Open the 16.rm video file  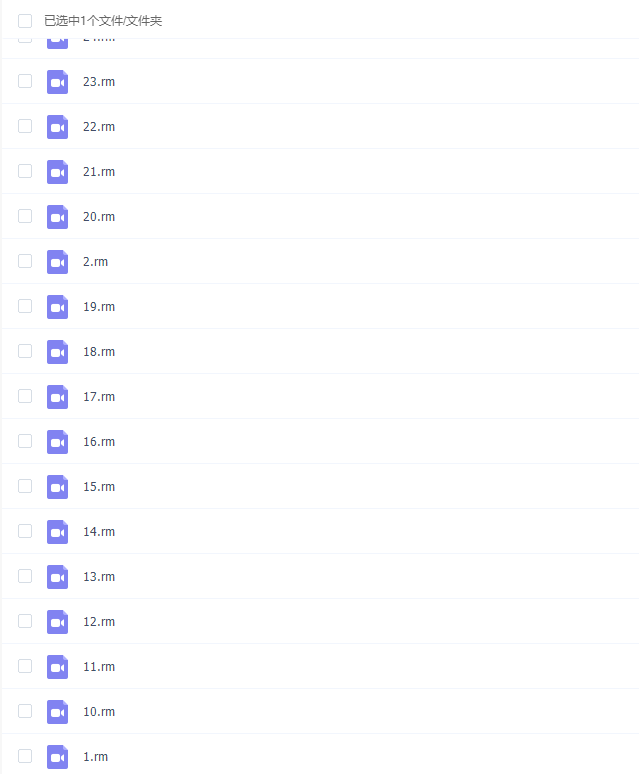click(98, 442)
